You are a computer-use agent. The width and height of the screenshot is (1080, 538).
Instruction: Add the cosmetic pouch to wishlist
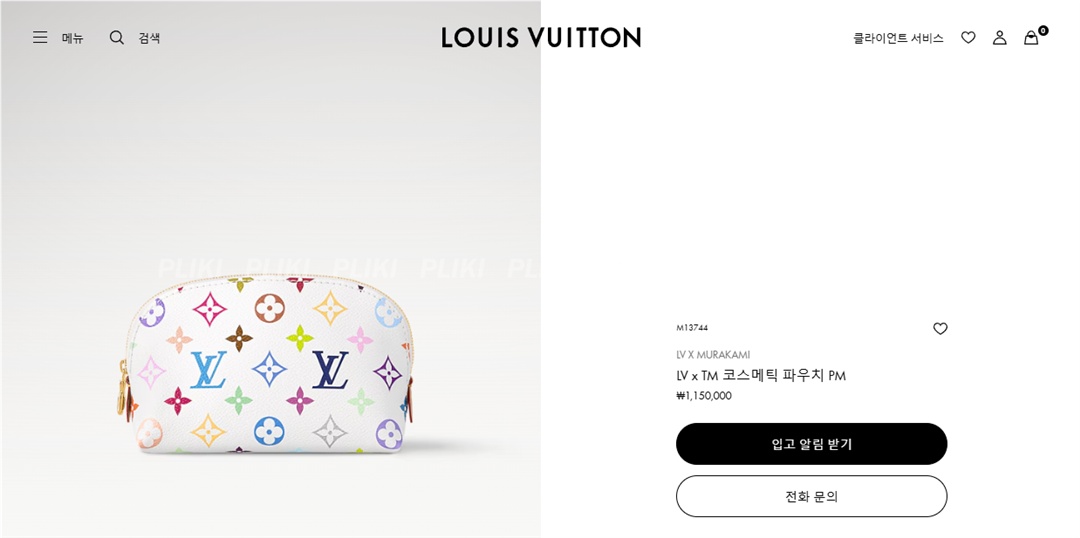(x=940, y=329)
